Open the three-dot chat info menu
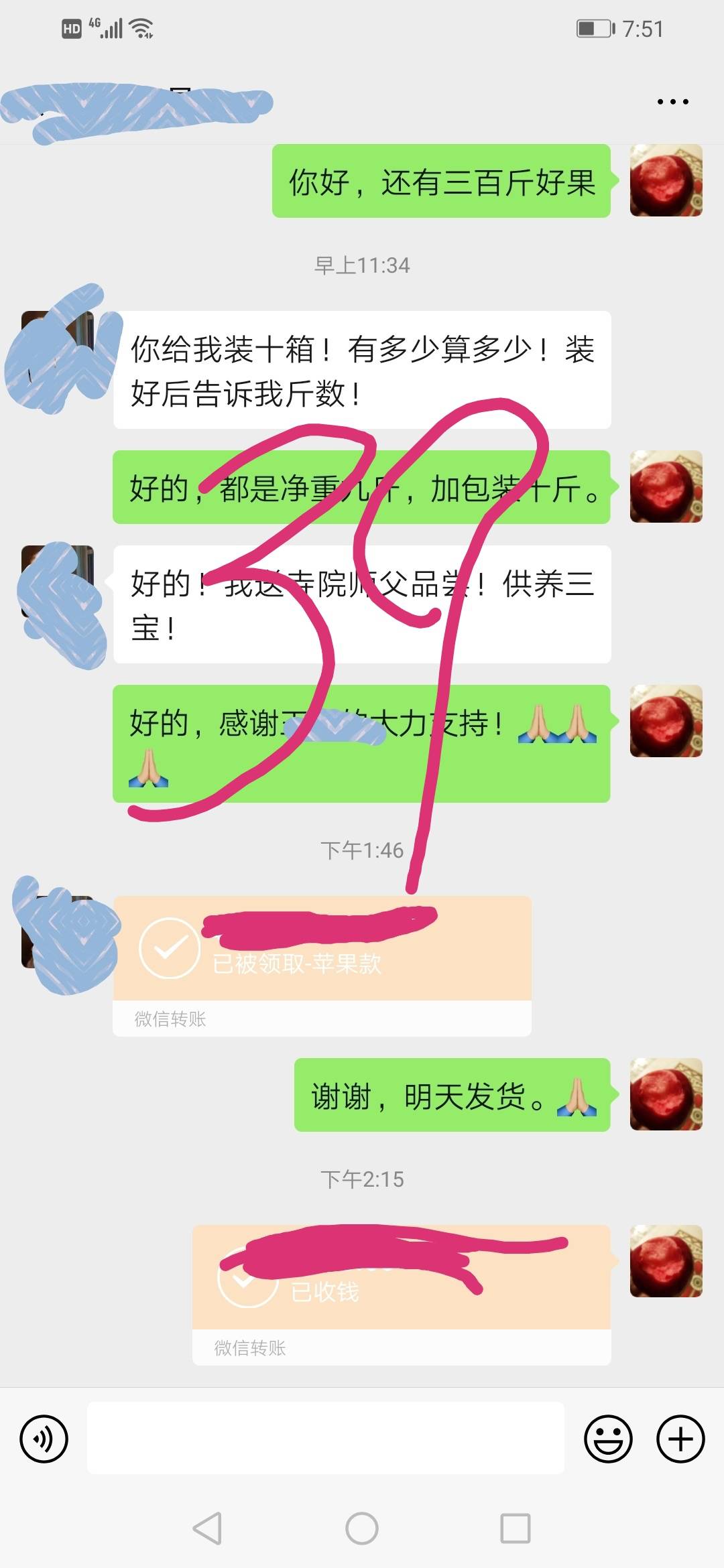The height and width of the screenshot is (1568, 724). click(672, 102)
